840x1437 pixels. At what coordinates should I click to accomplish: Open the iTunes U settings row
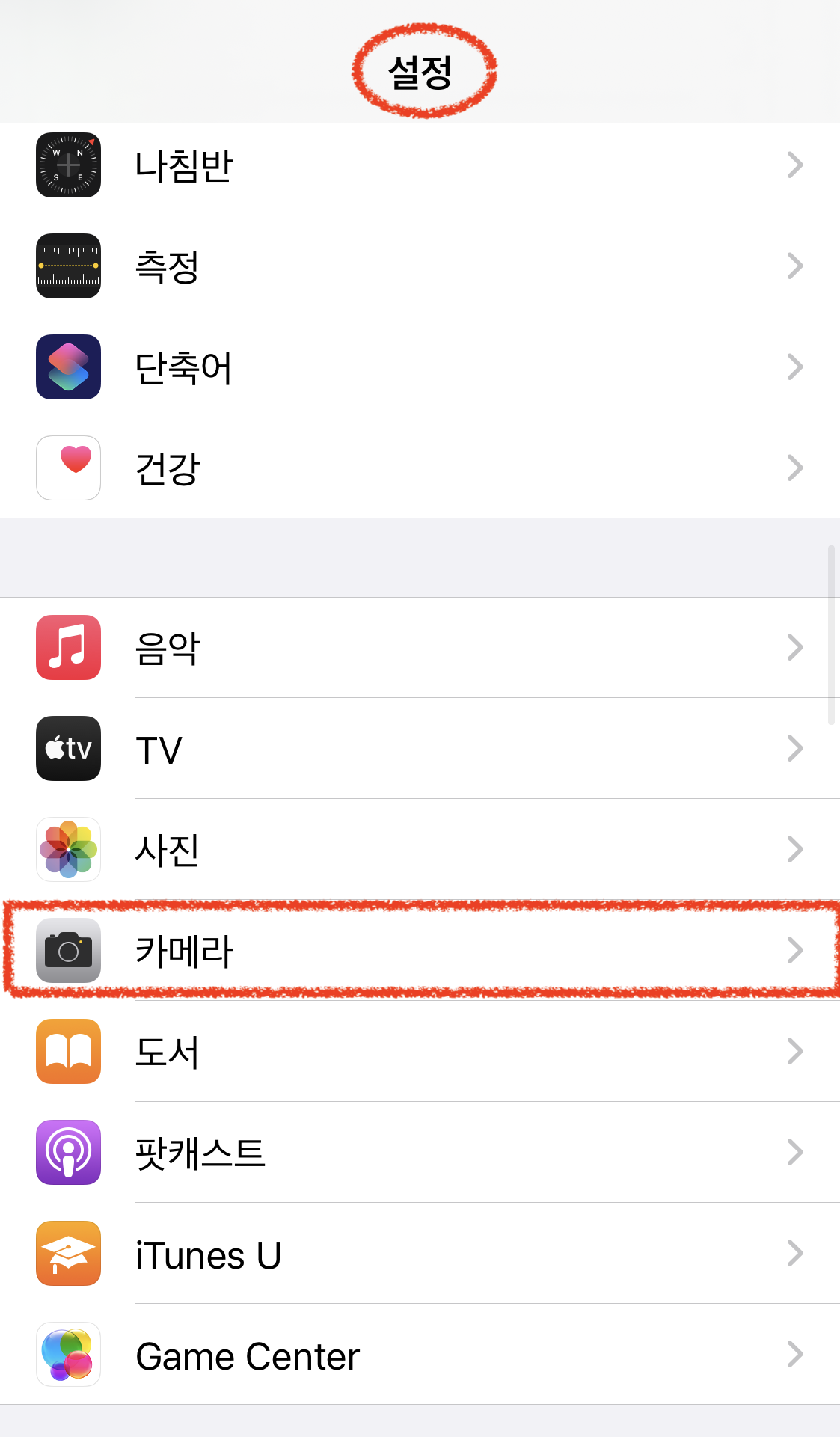click(x=419, y=1254)
